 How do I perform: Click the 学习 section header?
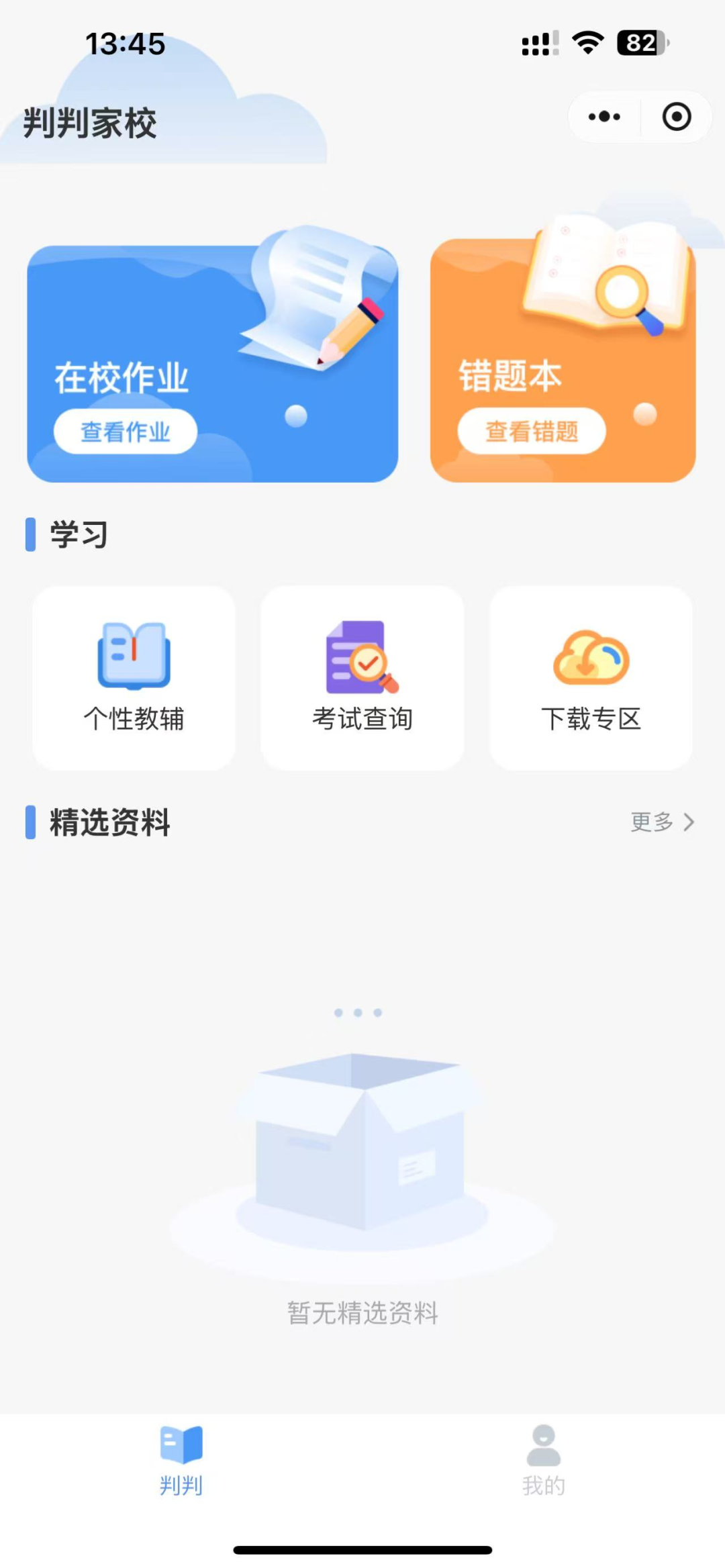pos(76,535)
